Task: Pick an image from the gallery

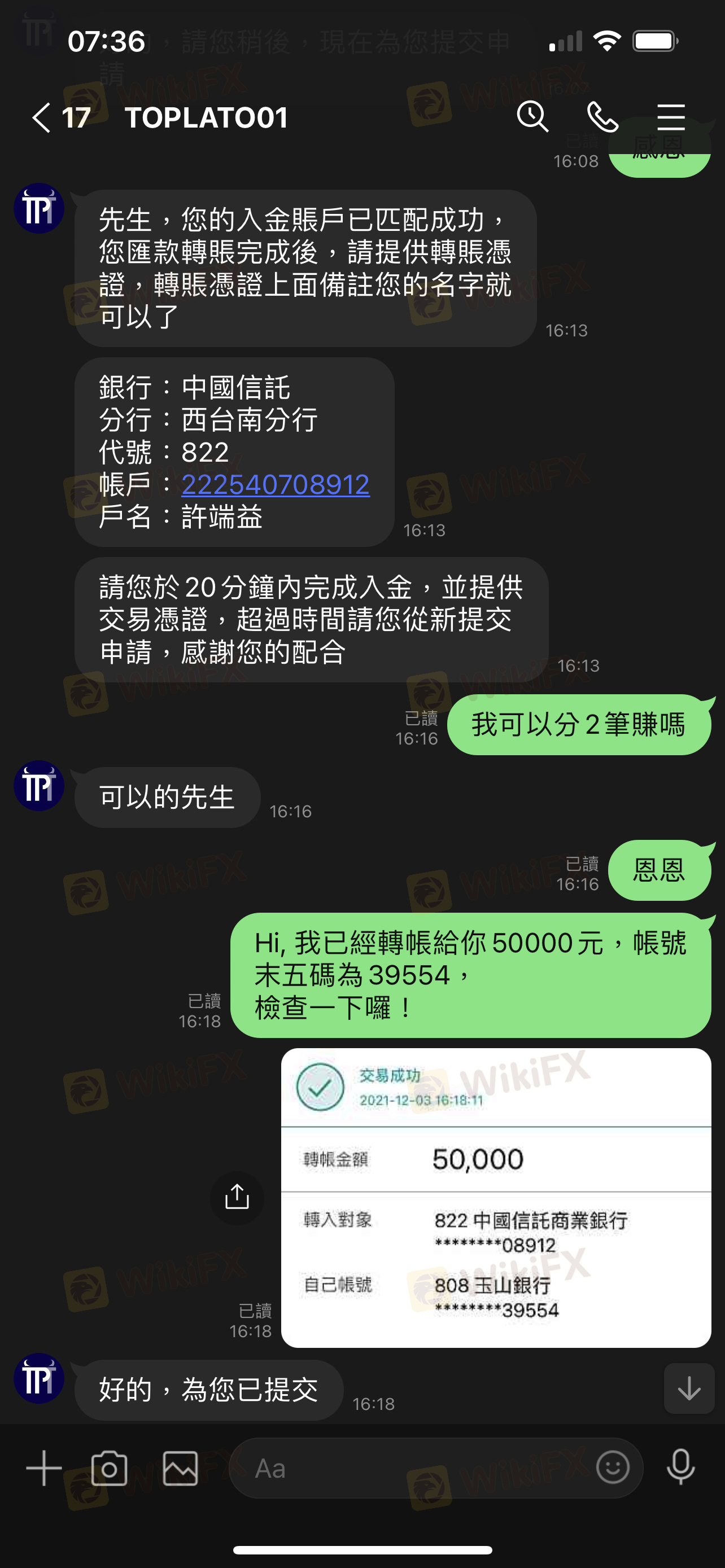Action: 180,1468
